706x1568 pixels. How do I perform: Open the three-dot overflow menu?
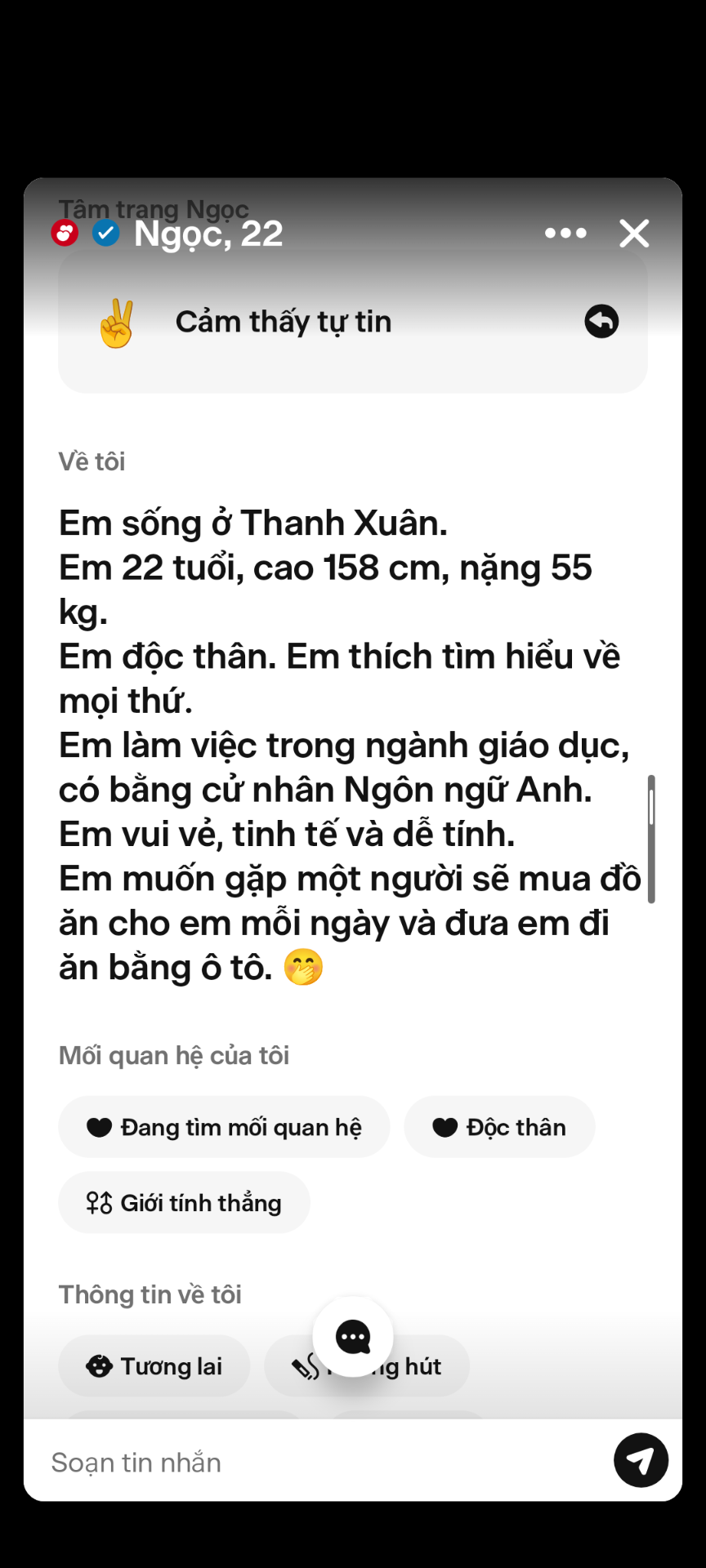[x=565, y=234]
